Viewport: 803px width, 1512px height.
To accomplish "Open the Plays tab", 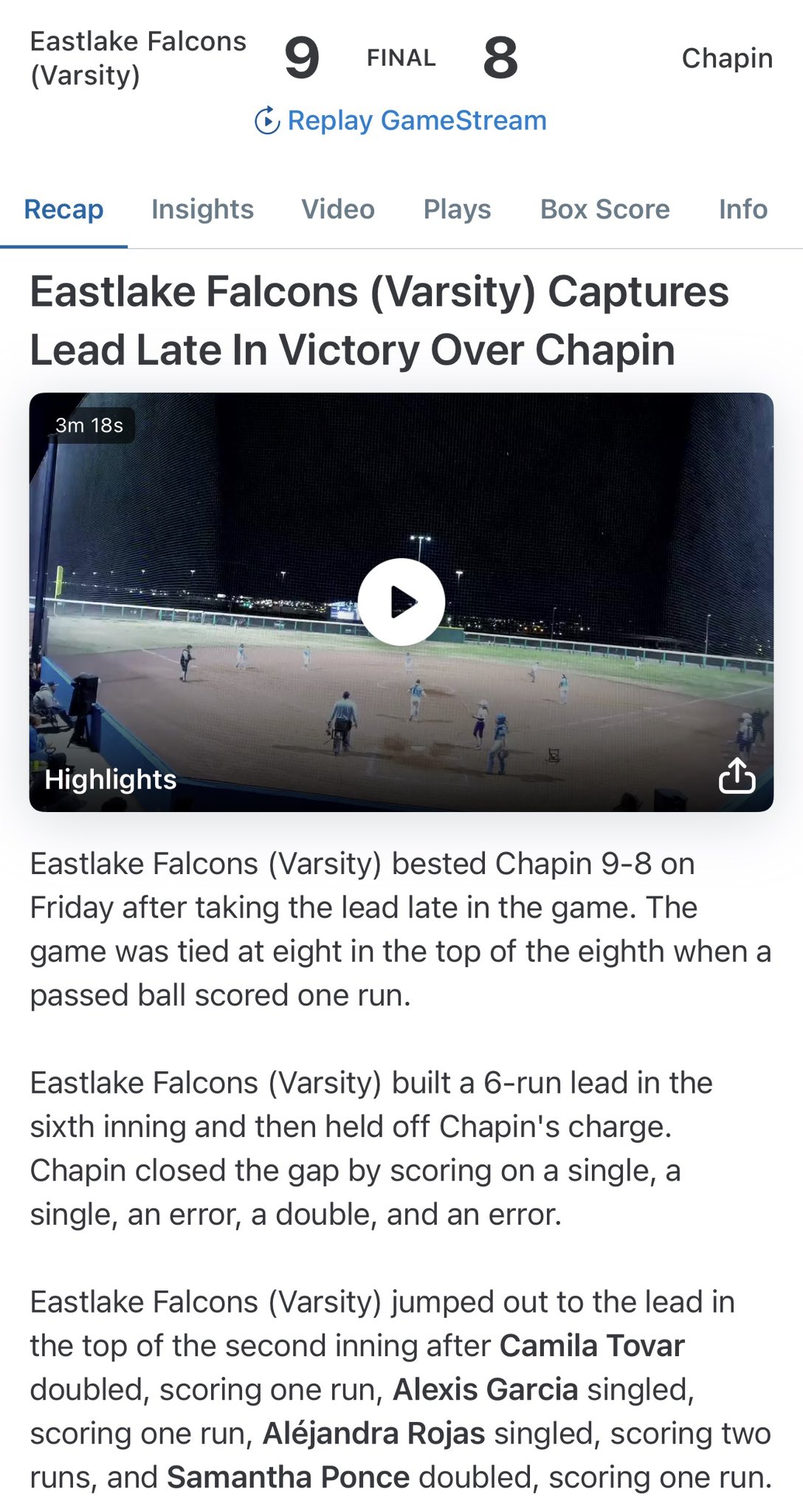I will tap(457, 210).
